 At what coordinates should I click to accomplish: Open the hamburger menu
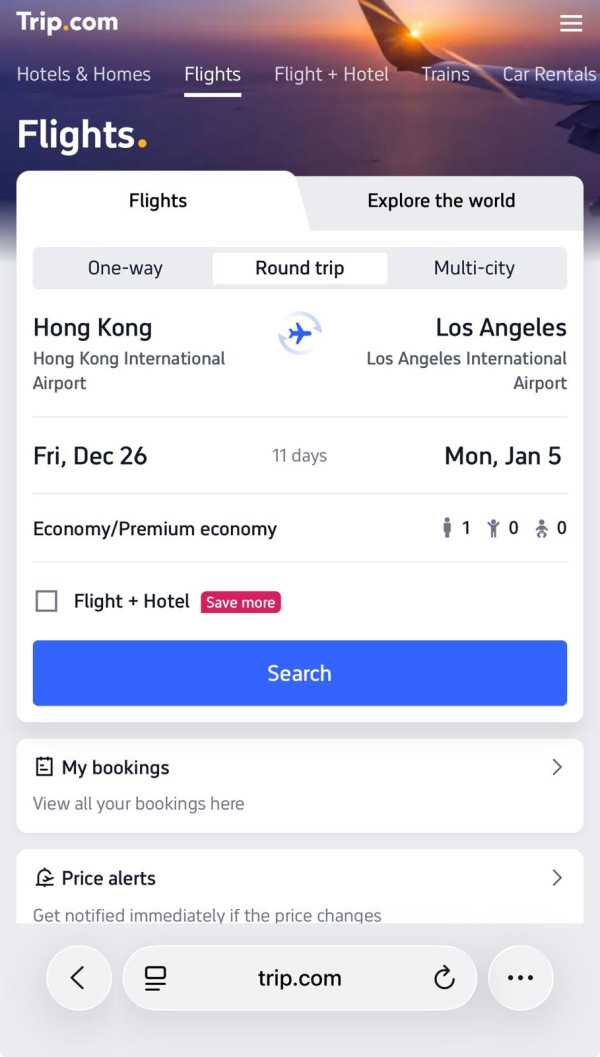pyautogui.click(x=571, y=23)
